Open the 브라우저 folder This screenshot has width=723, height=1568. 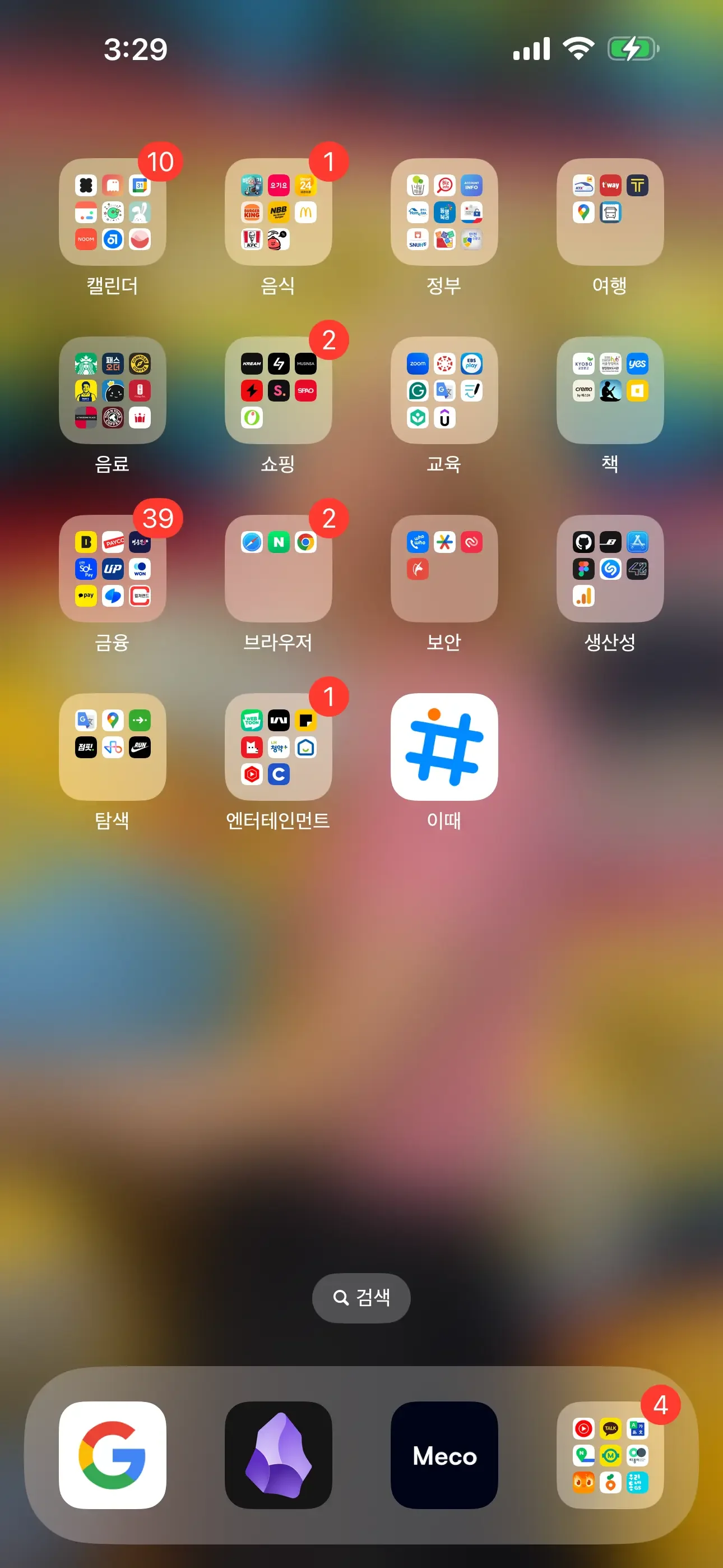(x=278, y=569)
